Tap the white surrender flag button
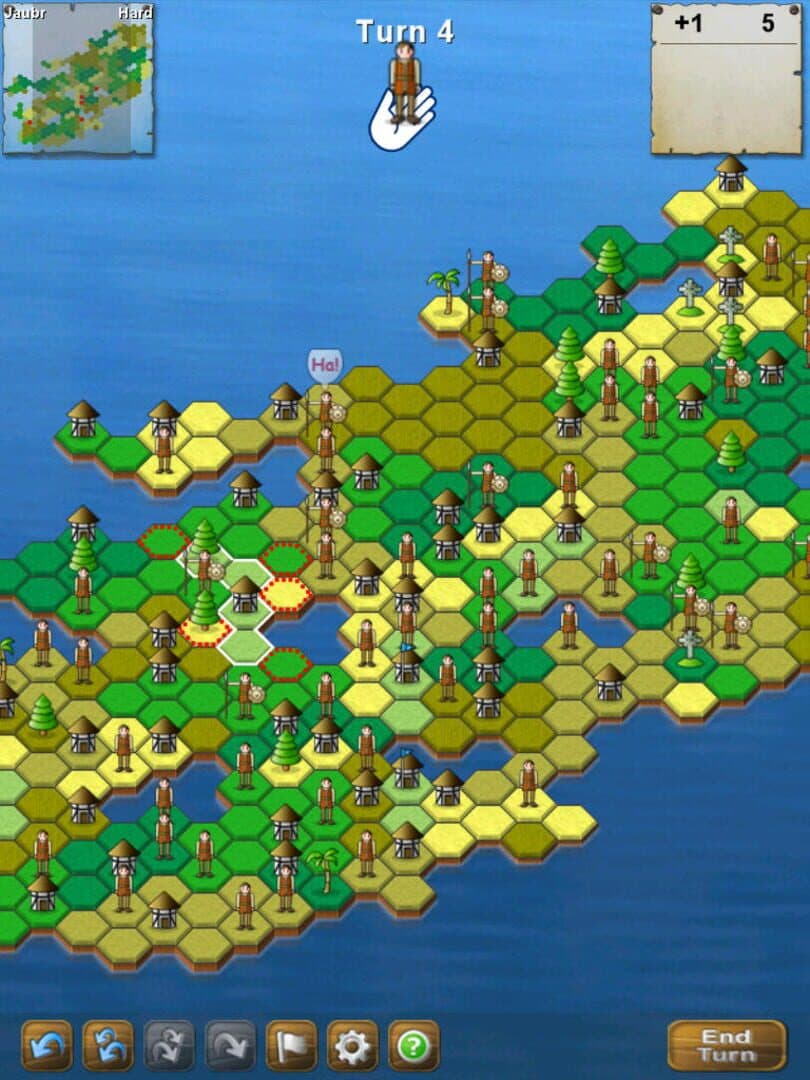The height and width of the screenshot is (1080, 810). click(291, 1046)
